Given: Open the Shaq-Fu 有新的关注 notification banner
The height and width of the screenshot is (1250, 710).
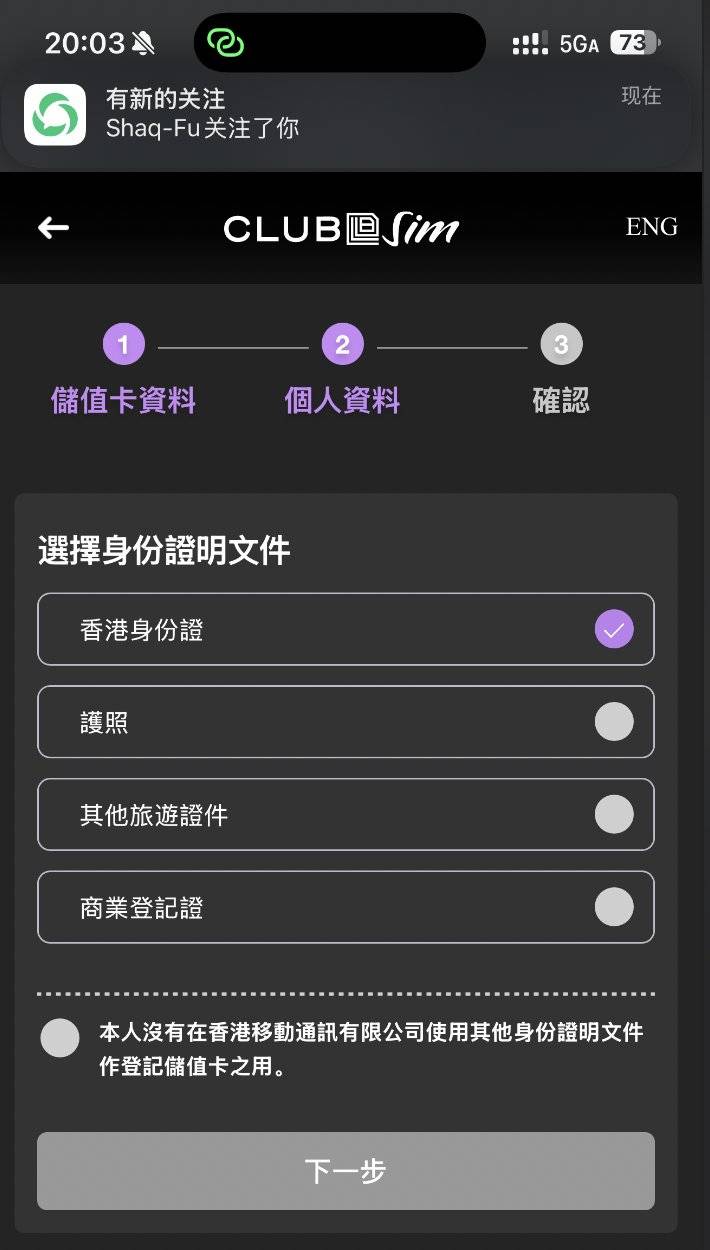Looking at the screenshot, I should click(x=345, y=113).
